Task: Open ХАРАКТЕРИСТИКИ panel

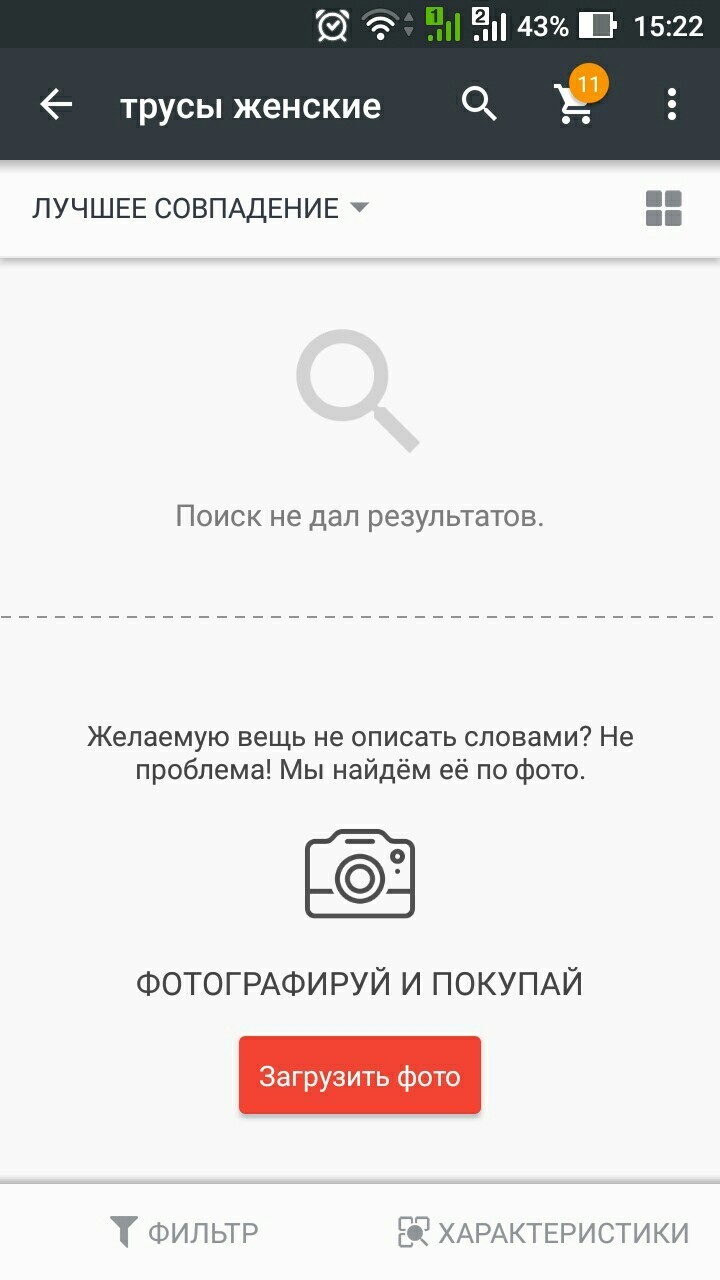Action: tap(543, 1232)
